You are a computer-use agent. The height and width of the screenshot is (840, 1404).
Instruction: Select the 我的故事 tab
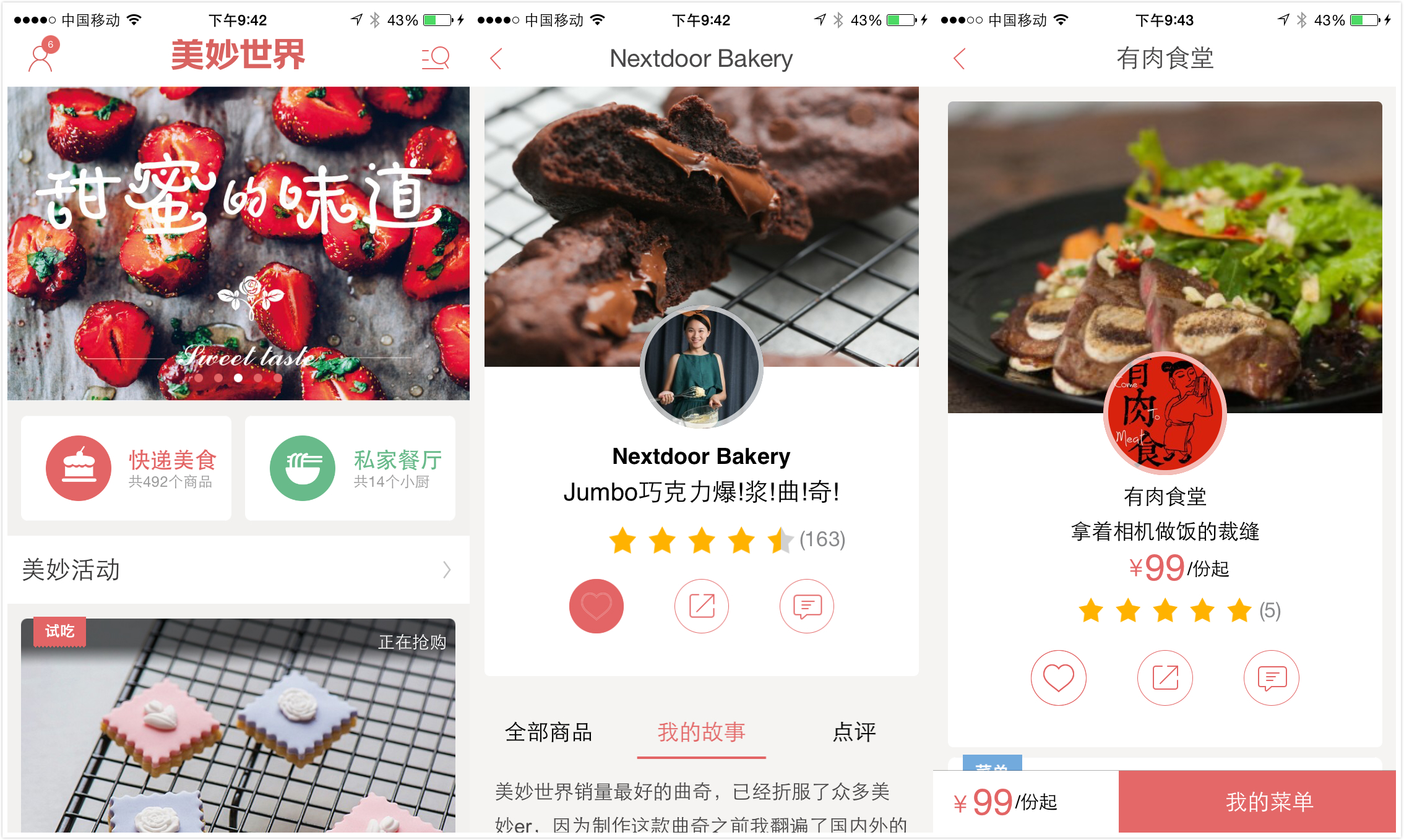click(701, 732)
